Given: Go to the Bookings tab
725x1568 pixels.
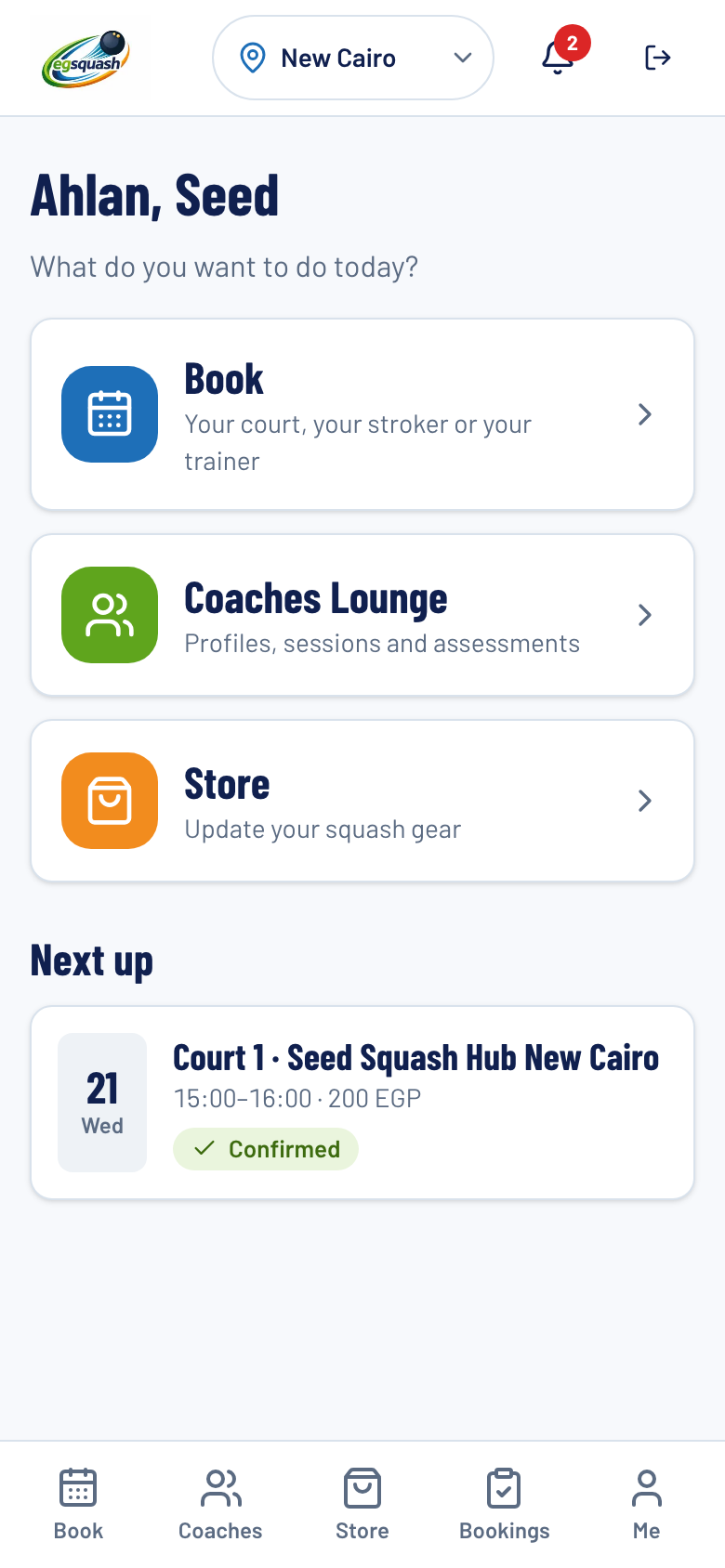Looking at the screenshot, I should pyautogui.click(x=505, y=1505).
